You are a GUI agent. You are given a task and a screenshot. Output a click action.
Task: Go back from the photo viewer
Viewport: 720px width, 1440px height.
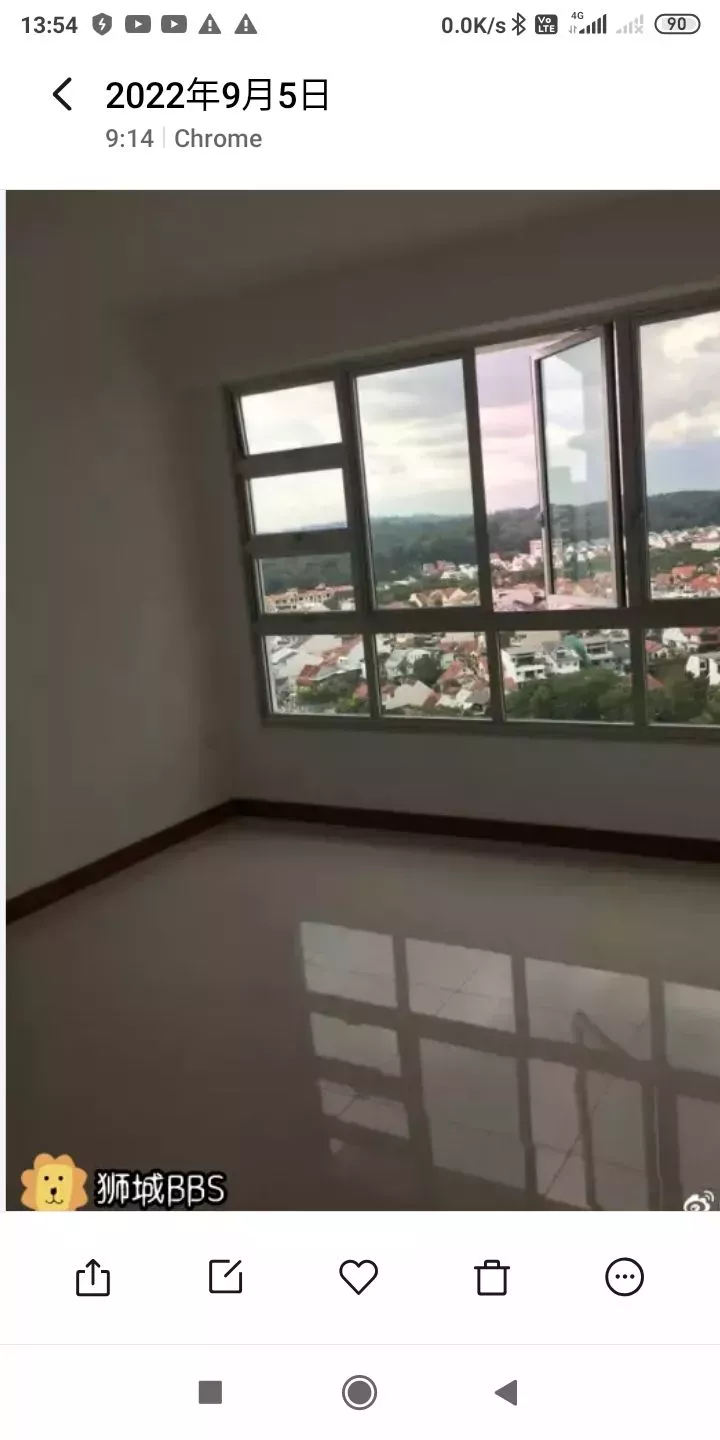click(x=62, y=95)
